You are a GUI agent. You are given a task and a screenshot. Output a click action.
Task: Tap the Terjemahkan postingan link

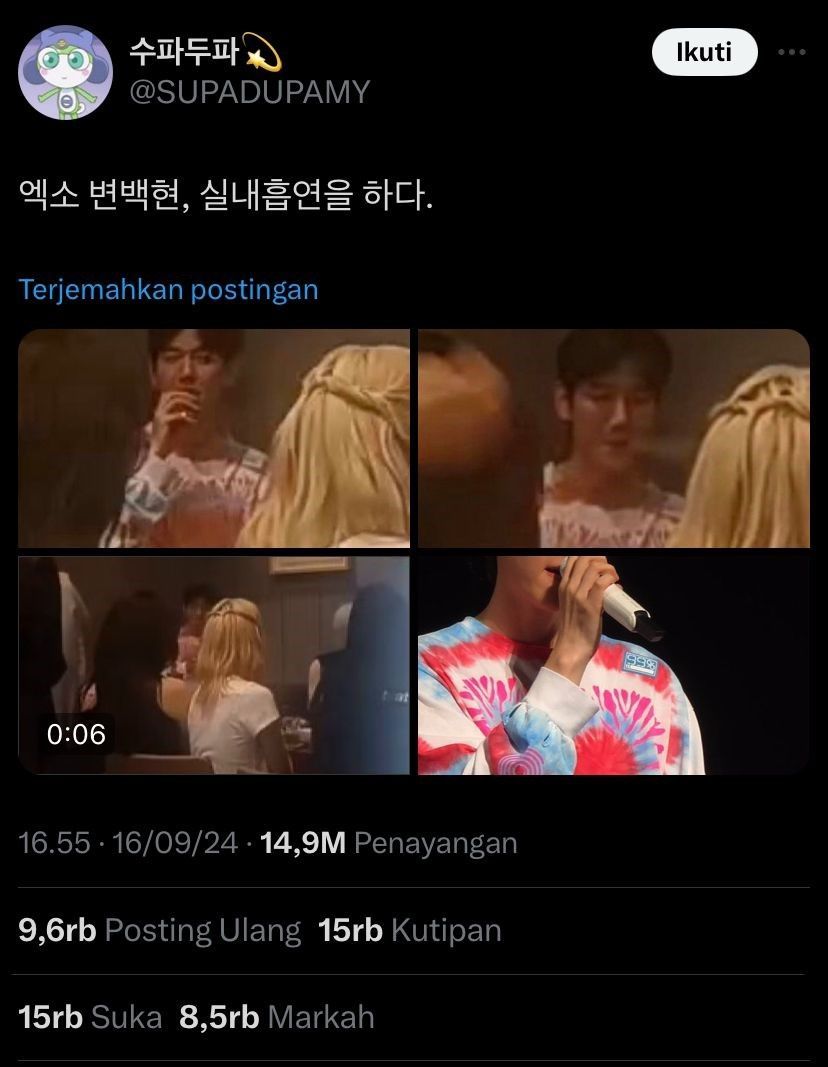click(168, 290)
